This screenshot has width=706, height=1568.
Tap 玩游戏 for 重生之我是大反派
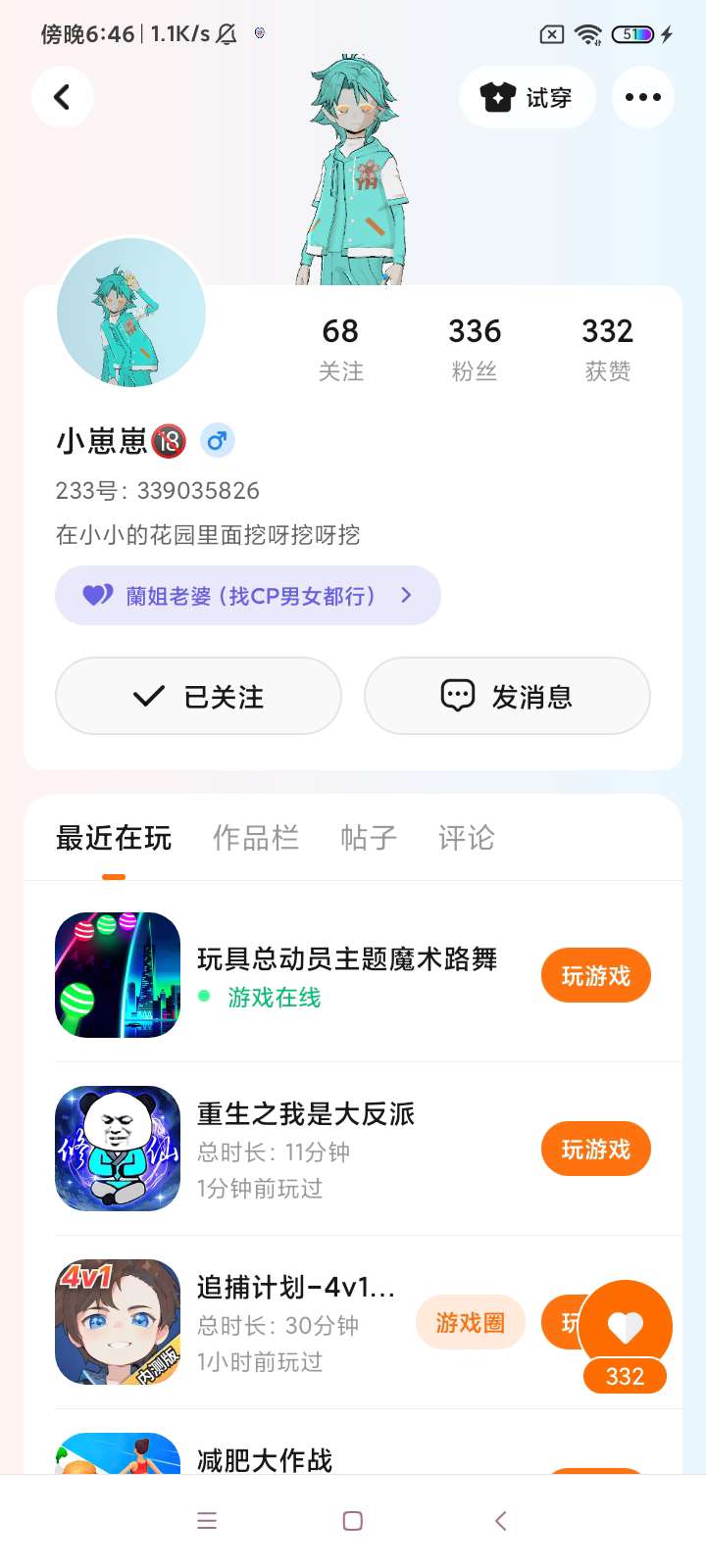pyautogui.click(x=595, y=1150)
